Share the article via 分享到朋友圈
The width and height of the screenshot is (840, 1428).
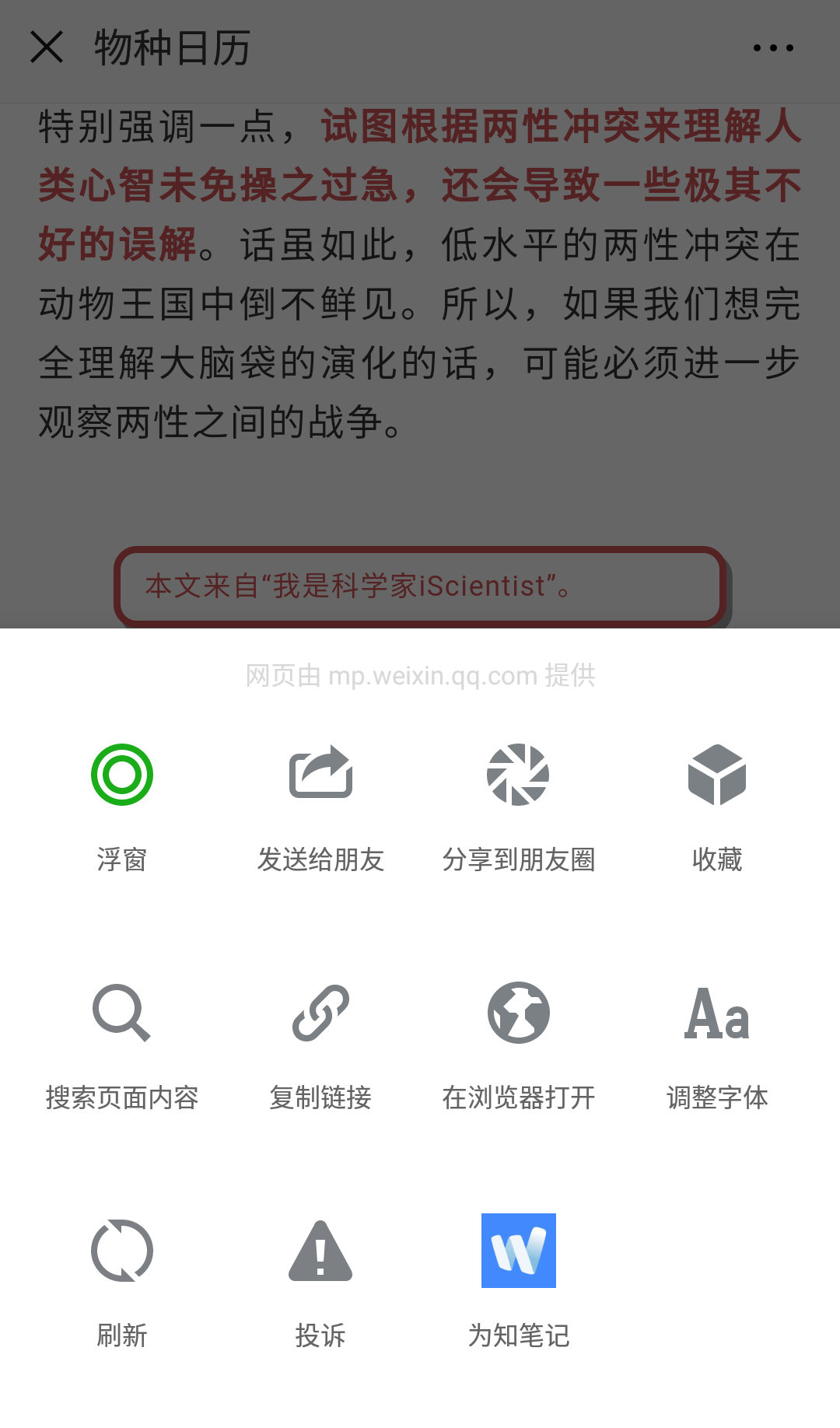[x=518, y=775]
